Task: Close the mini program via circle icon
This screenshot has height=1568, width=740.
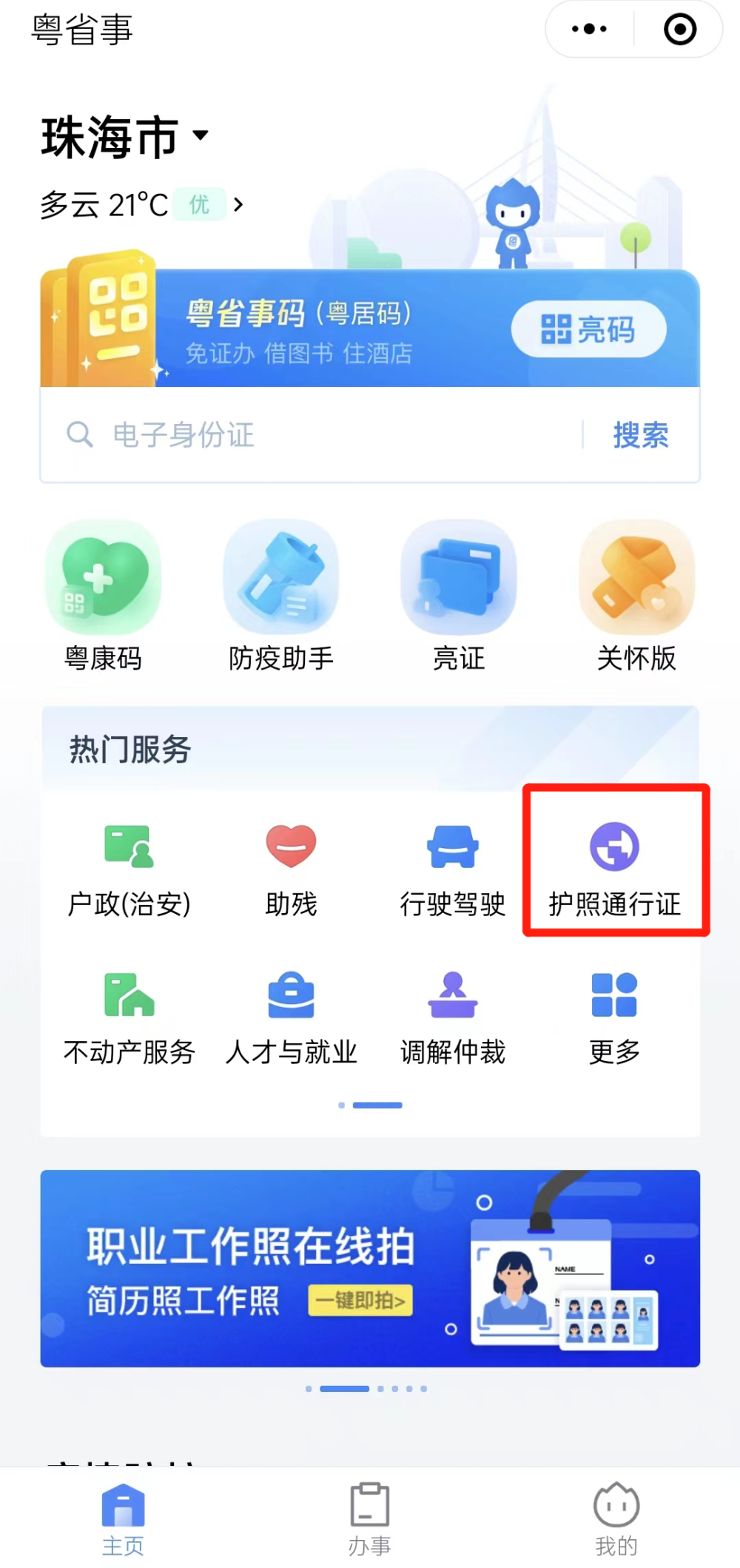Action: coord(679,30)
